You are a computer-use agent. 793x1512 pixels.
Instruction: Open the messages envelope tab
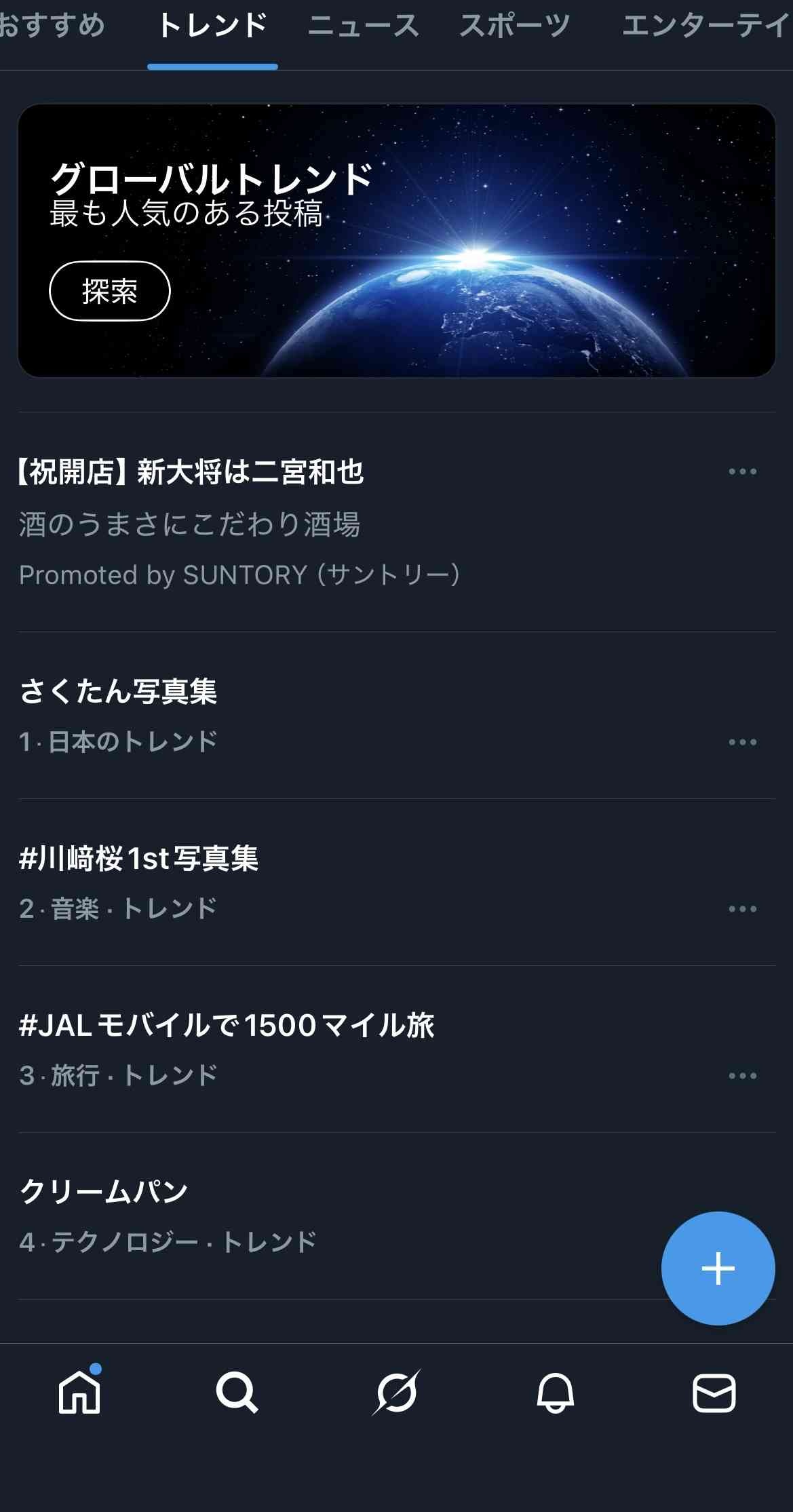(714, 1393)
